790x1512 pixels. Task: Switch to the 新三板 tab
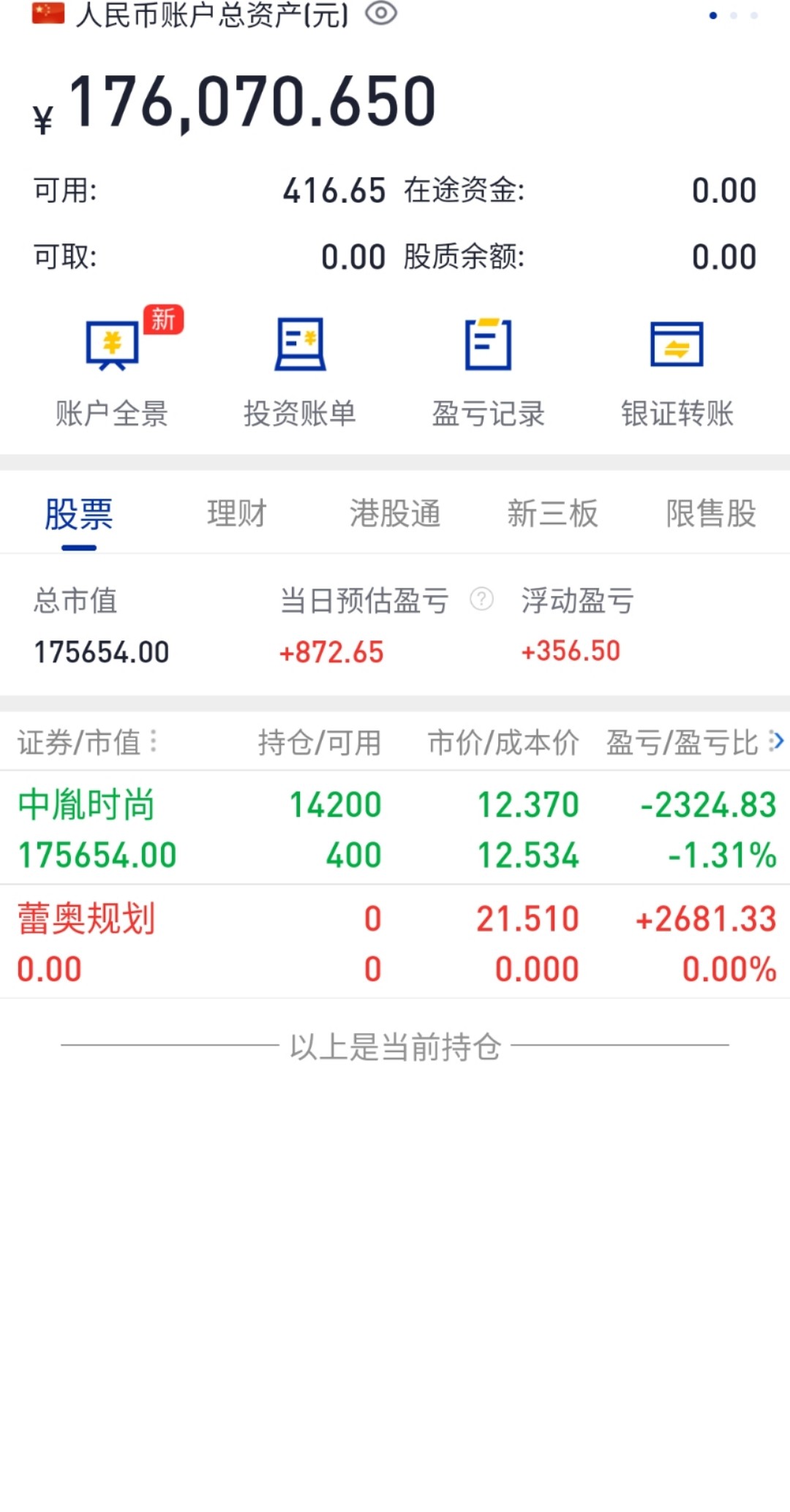[x=553, y=514]
